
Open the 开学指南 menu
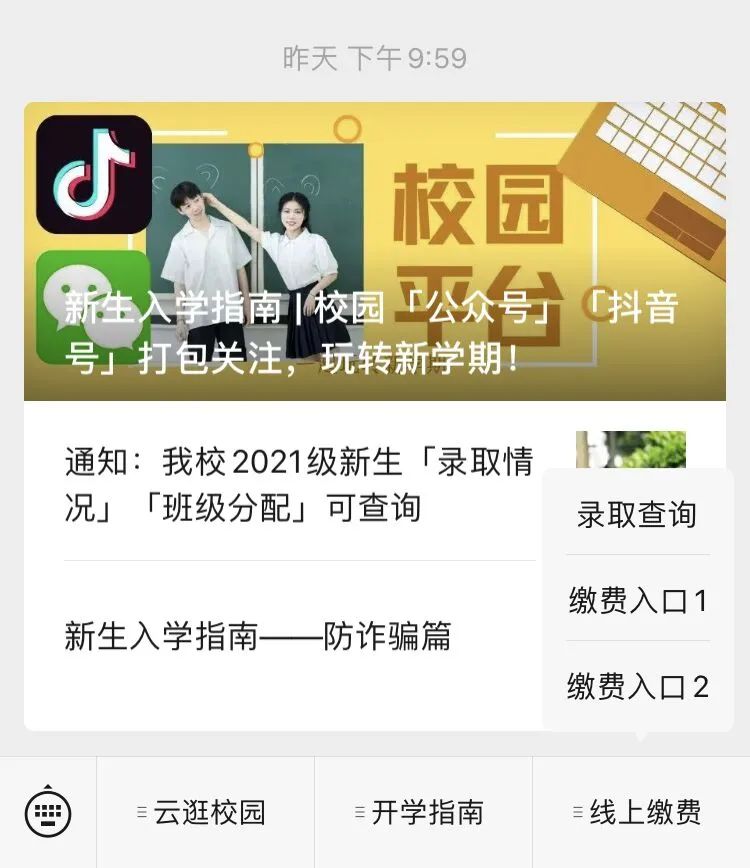(x=423, y=812)
